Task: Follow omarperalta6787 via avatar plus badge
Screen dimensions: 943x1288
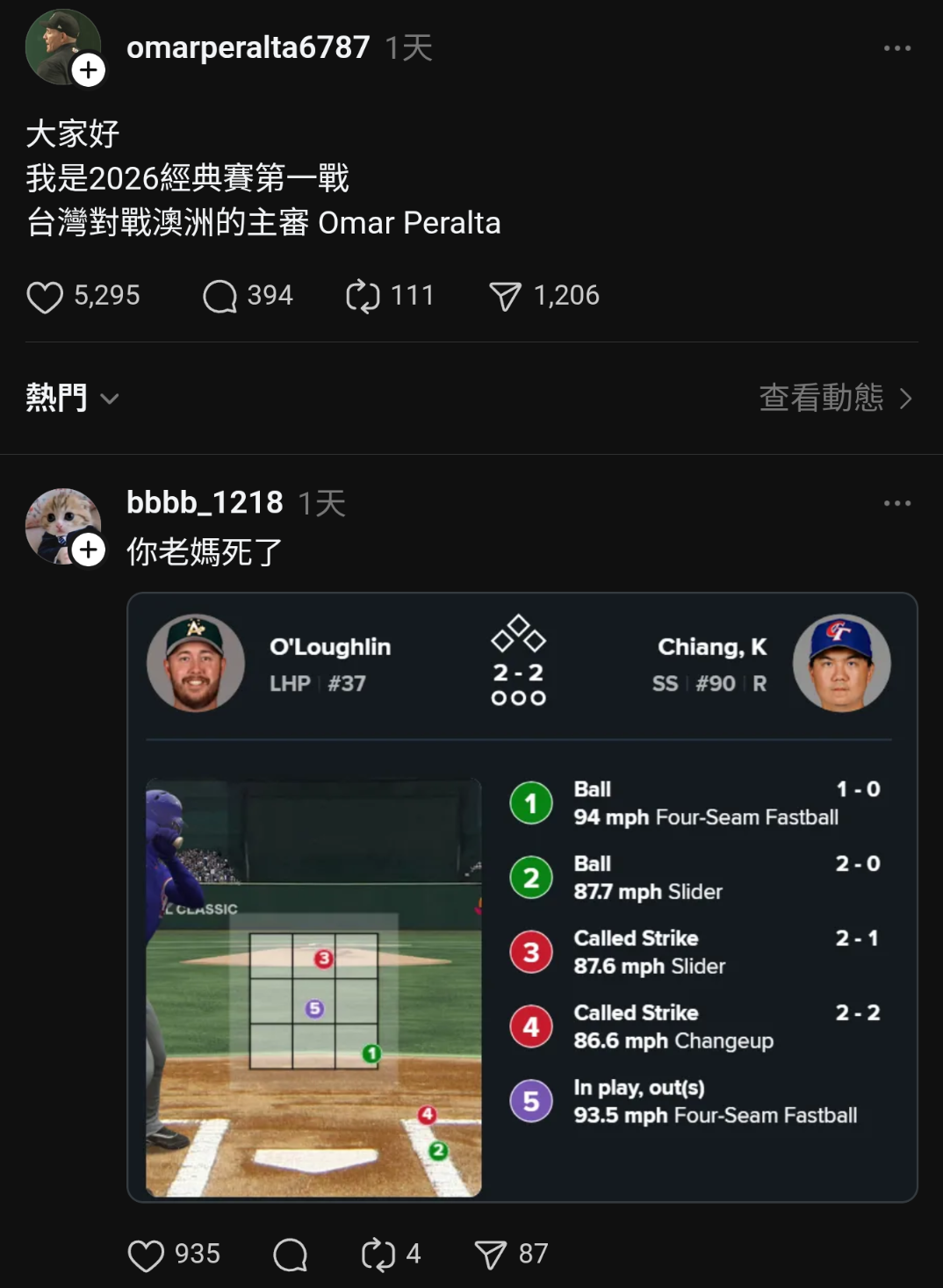Action: point(88,69)
